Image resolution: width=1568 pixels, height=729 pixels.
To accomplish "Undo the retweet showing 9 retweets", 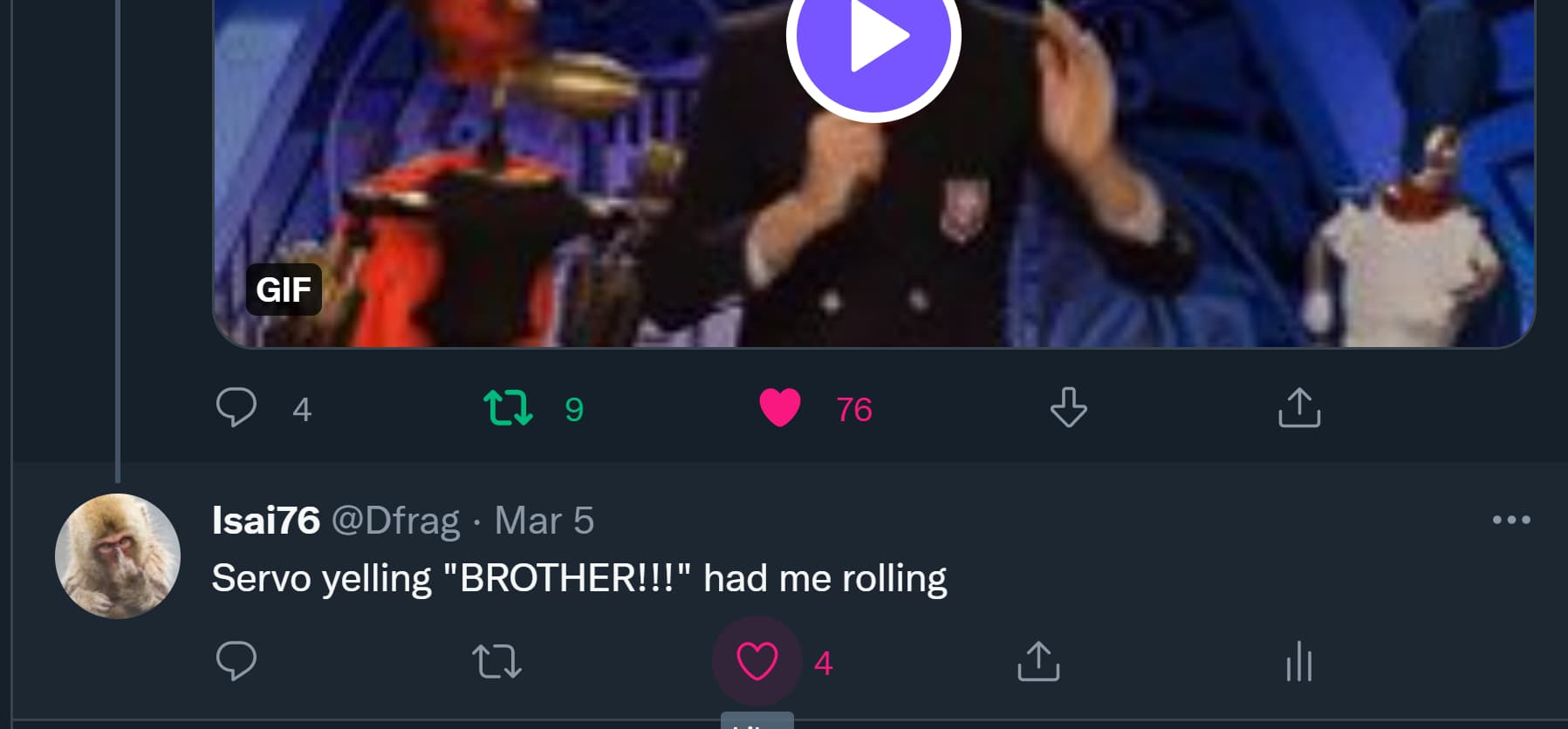I will [508, 408].
